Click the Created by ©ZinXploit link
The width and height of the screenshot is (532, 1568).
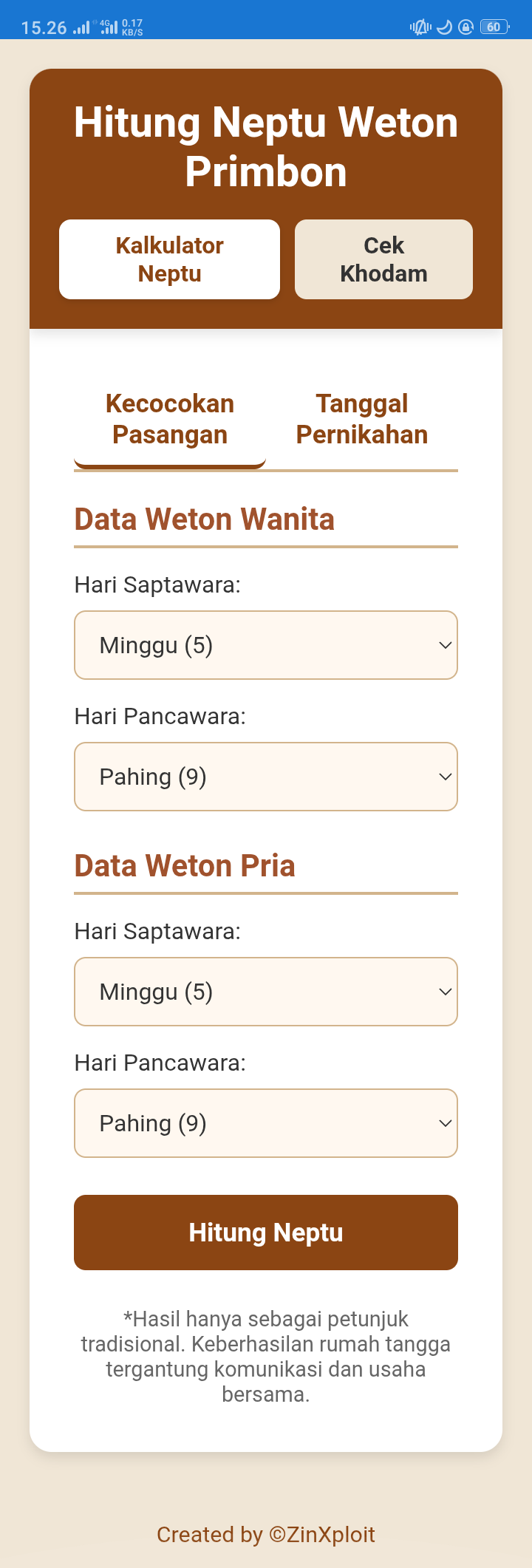coord(266,1534)
